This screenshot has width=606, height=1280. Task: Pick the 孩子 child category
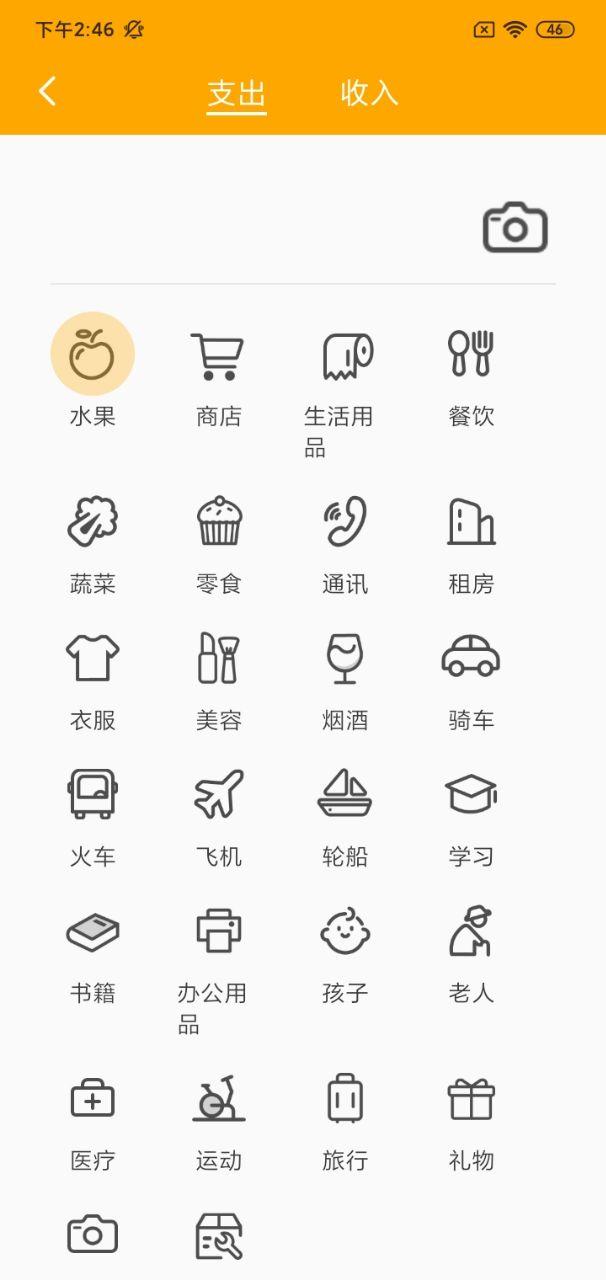pos(345,931)
